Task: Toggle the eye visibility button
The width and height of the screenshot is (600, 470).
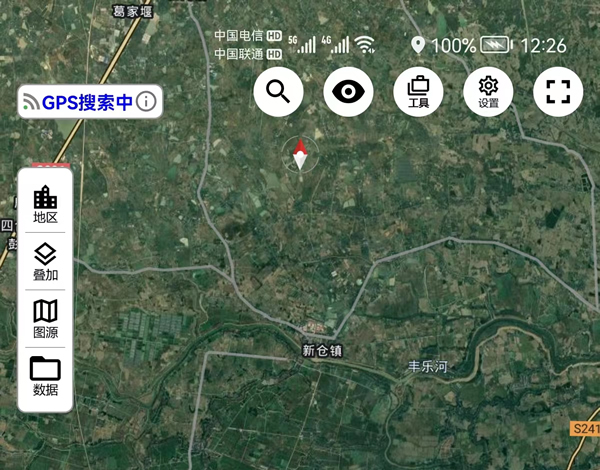Action: pos(348,92)
